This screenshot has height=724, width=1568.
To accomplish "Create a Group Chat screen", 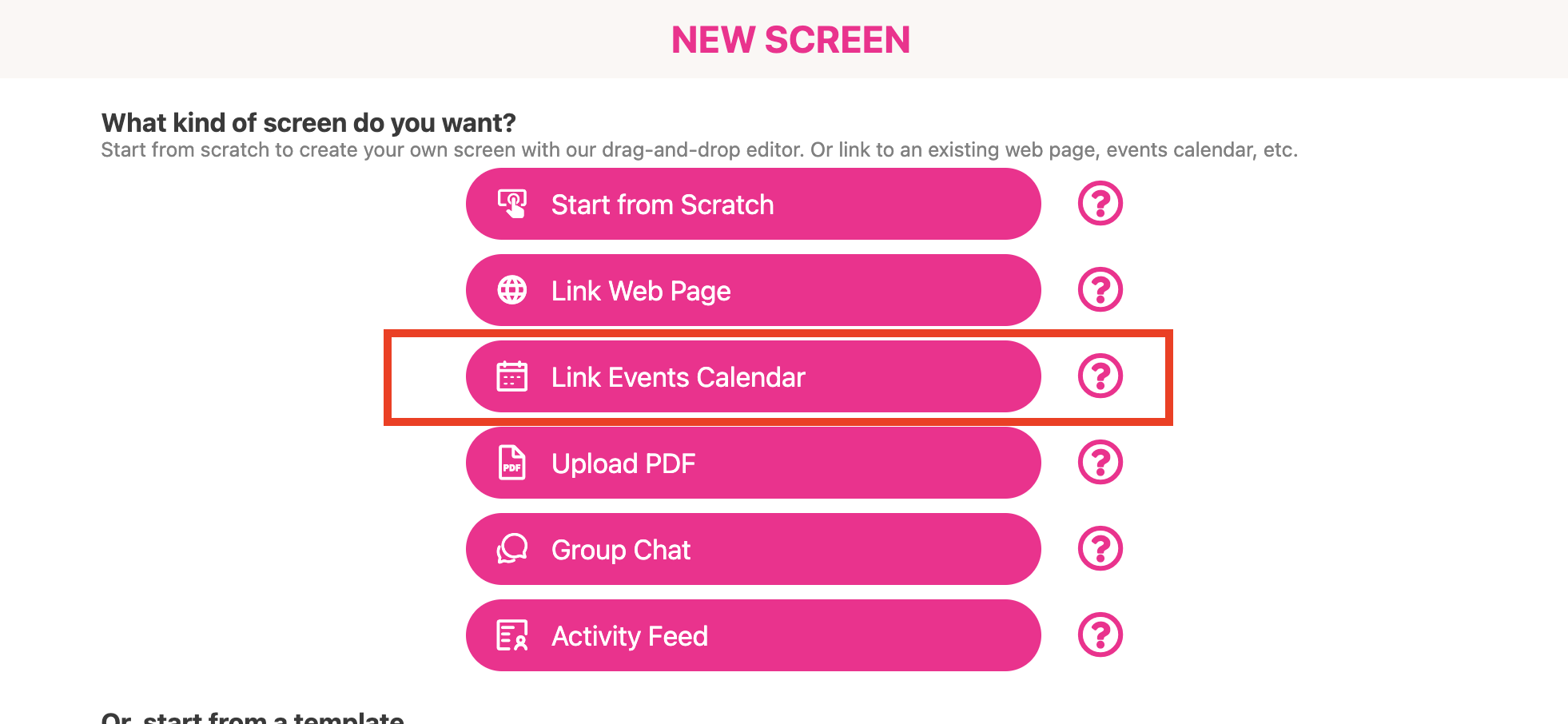I will coord(753,550).
